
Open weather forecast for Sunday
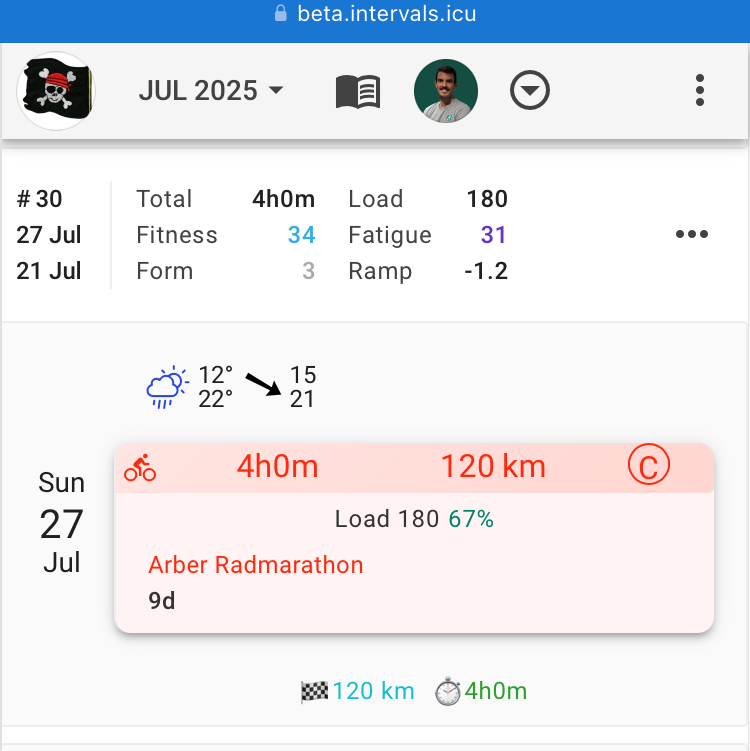[230, 387]
